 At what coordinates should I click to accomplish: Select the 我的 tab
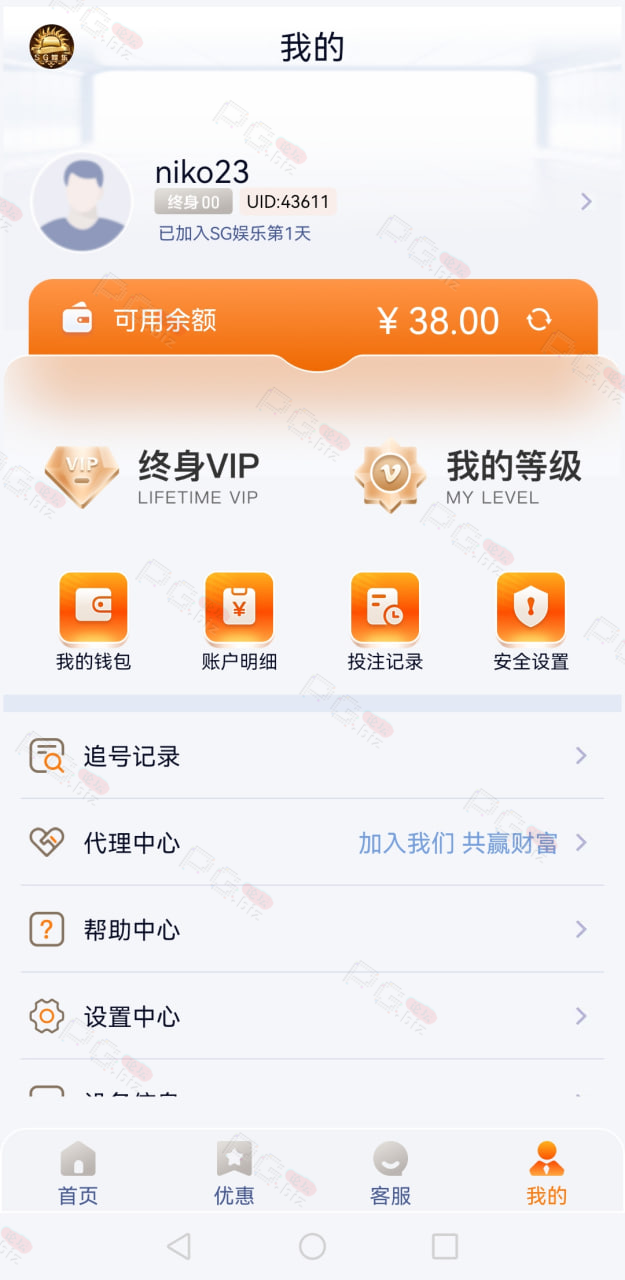pyautogui.click(x=546, y=1174)
